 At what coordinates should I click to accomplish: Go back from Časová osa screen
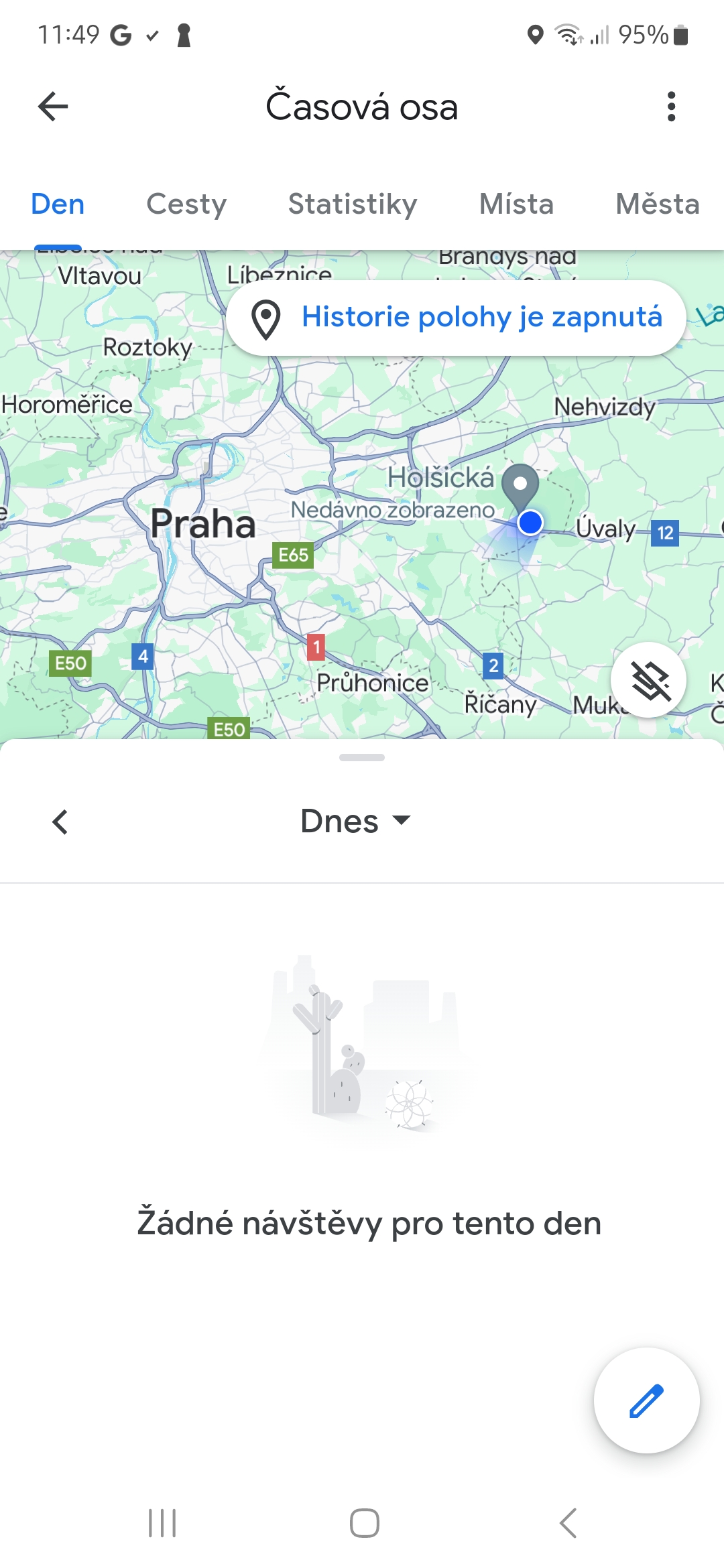click(53, 107)
